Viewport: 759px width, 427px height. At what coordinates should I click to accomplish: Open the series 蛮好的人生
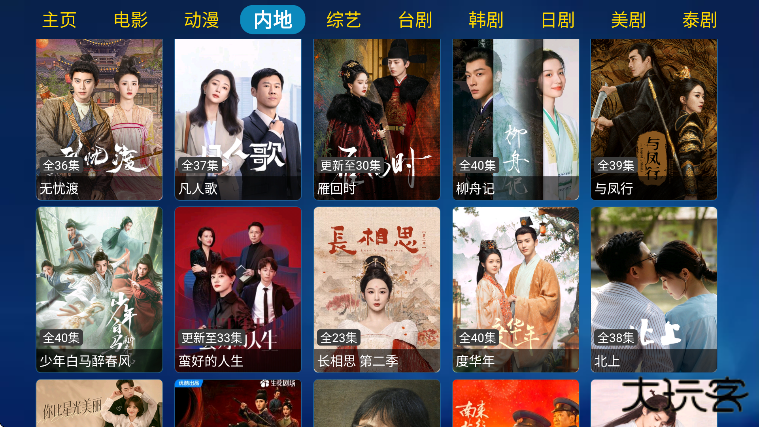pyautogui.click(x=238, y=288)
